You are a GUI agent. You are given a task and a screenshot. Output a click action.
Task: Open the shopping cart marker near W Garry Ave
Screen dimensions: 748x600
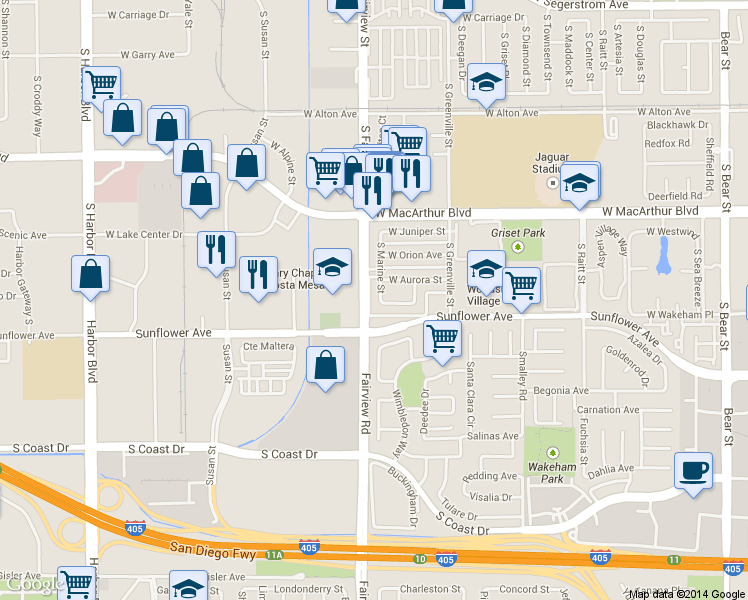click(101, 86)
